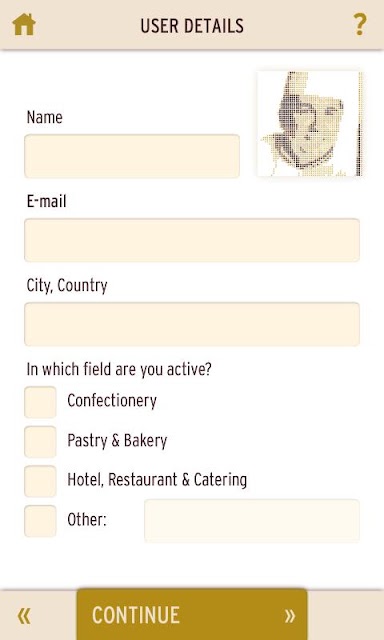This screenshot has height=640, width=384.
Task: Open the help question mark
Action: (x=360, y=24)
